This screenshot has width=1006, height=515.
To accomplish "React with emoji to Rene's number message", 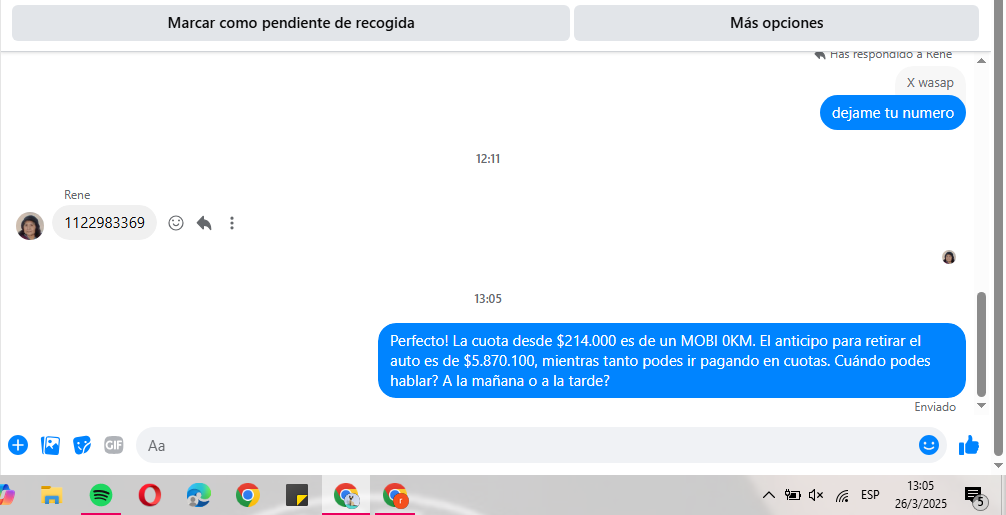I will coord(176,223).
